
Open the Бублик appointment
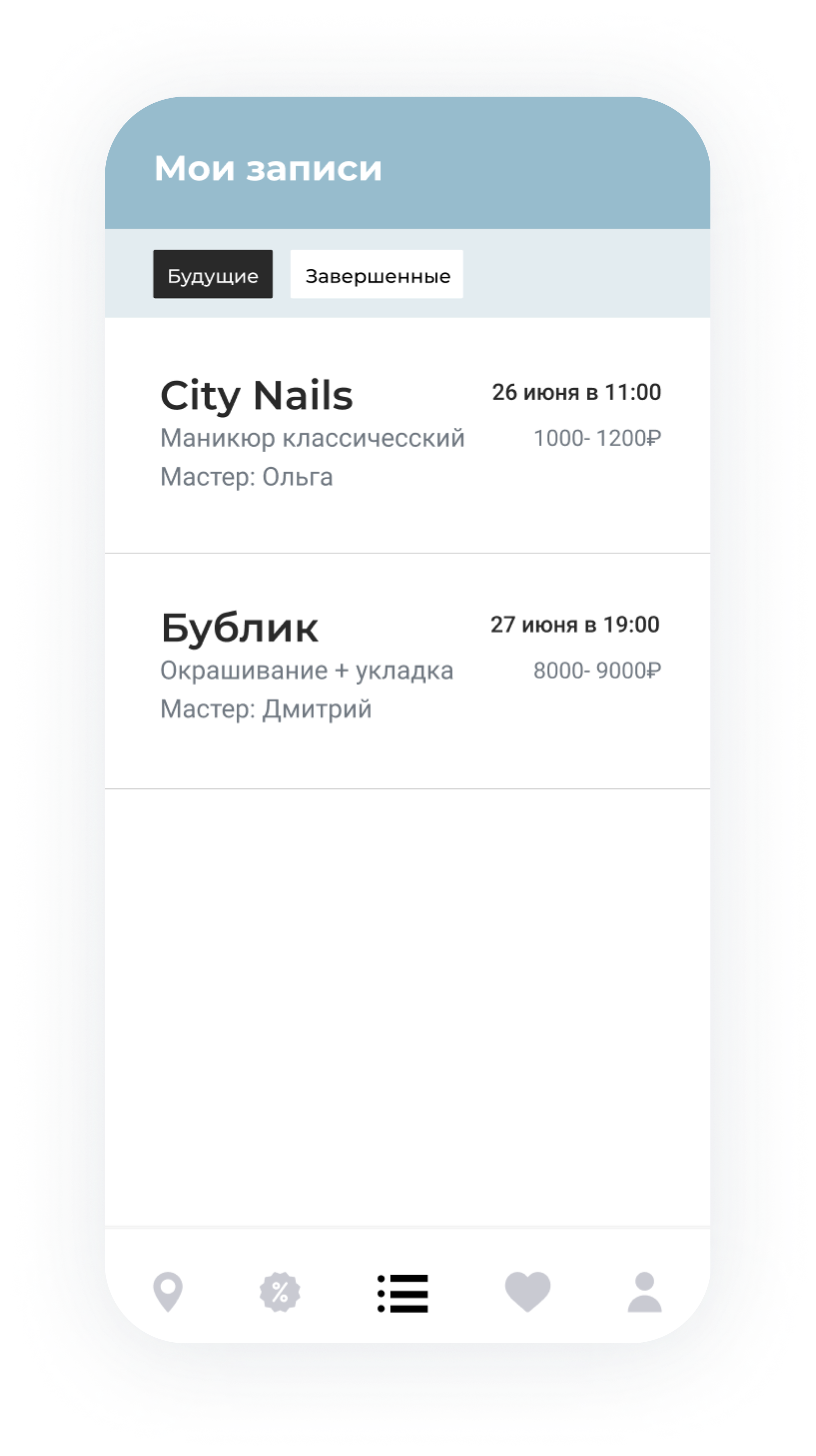[407, 670]
